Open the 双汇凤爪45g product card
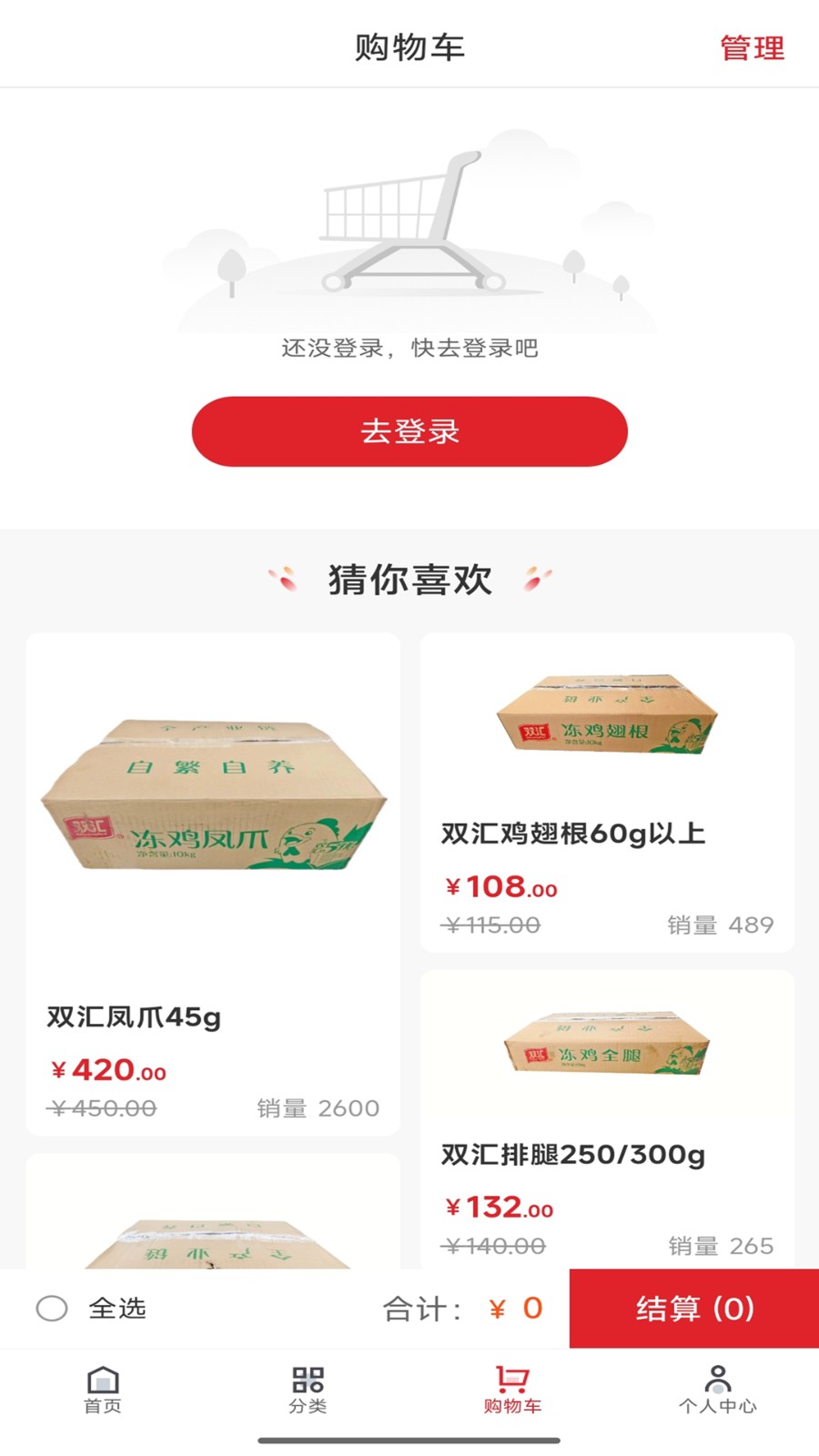The width and height of the screenshot is (819, 1456). coord(213,884)
